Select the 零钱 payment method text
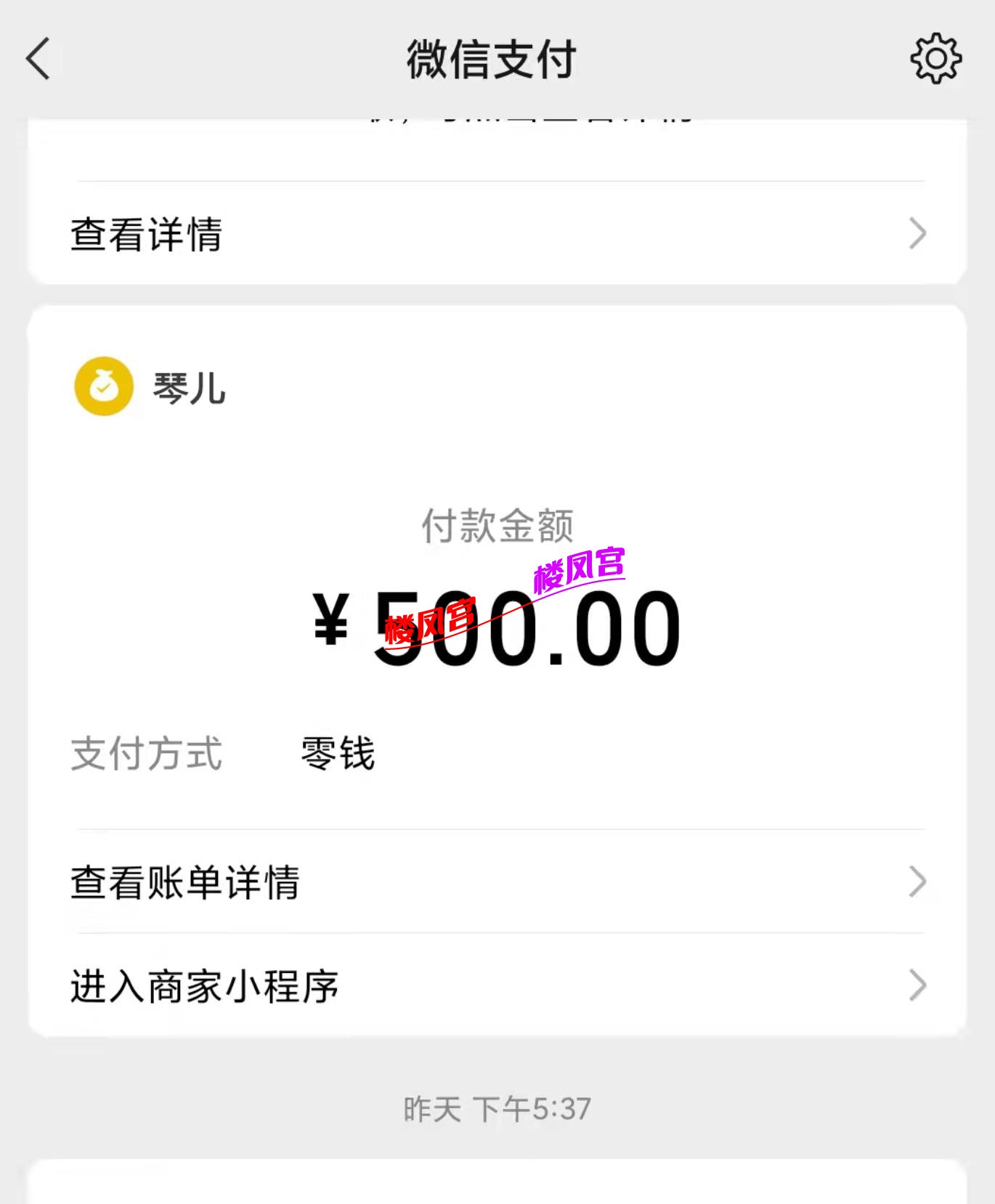This screenshot has width=995, height=1204. 336,754
